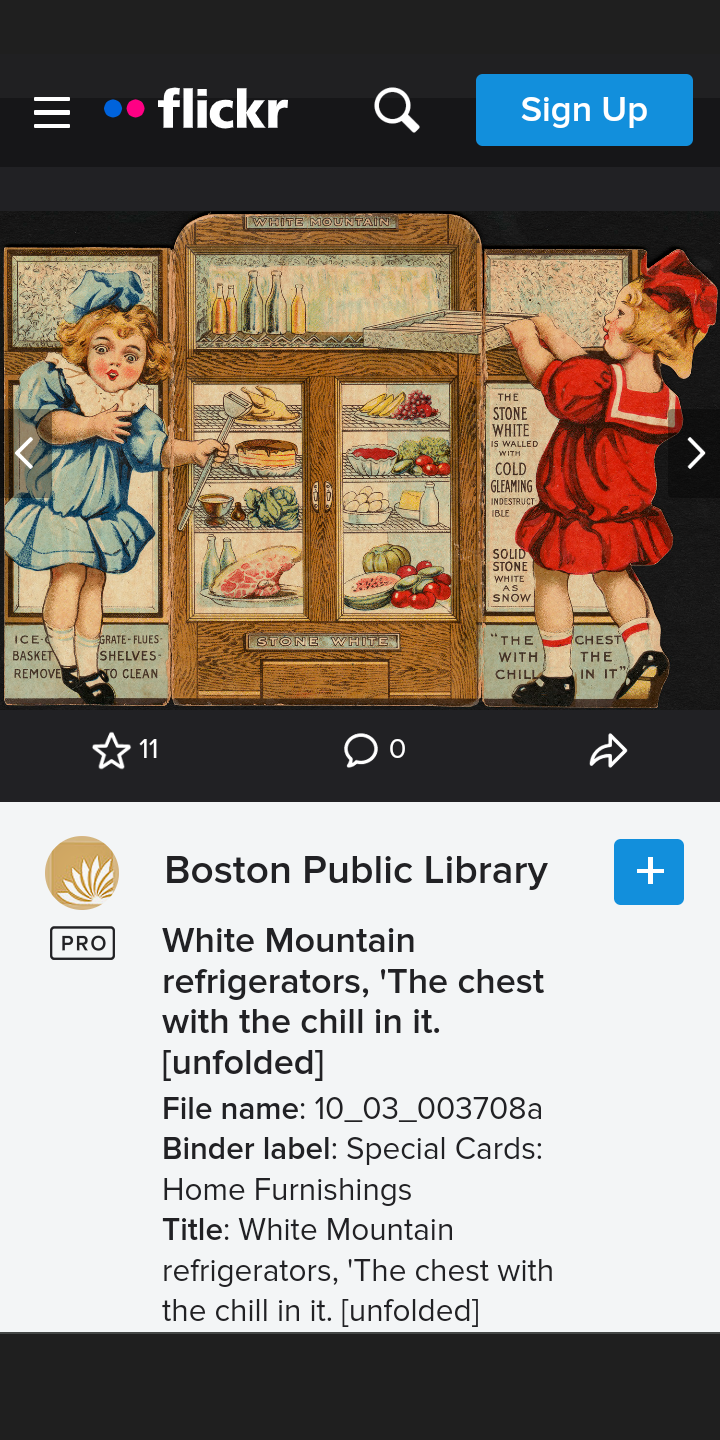Advance to next photo with right chevron

click(694, 453)
